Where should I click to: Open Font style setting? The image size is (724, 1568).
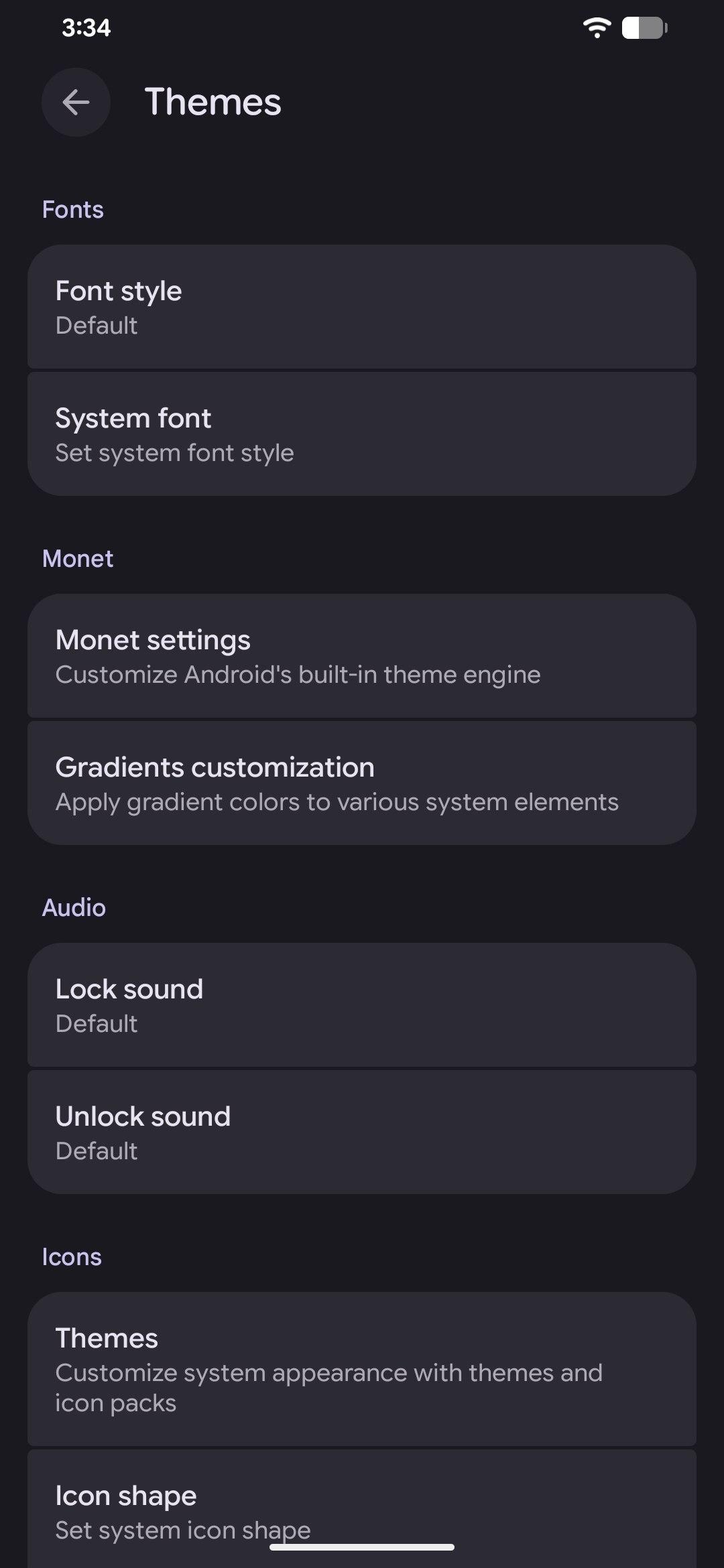pyautogui.click(x=362, y=307)
